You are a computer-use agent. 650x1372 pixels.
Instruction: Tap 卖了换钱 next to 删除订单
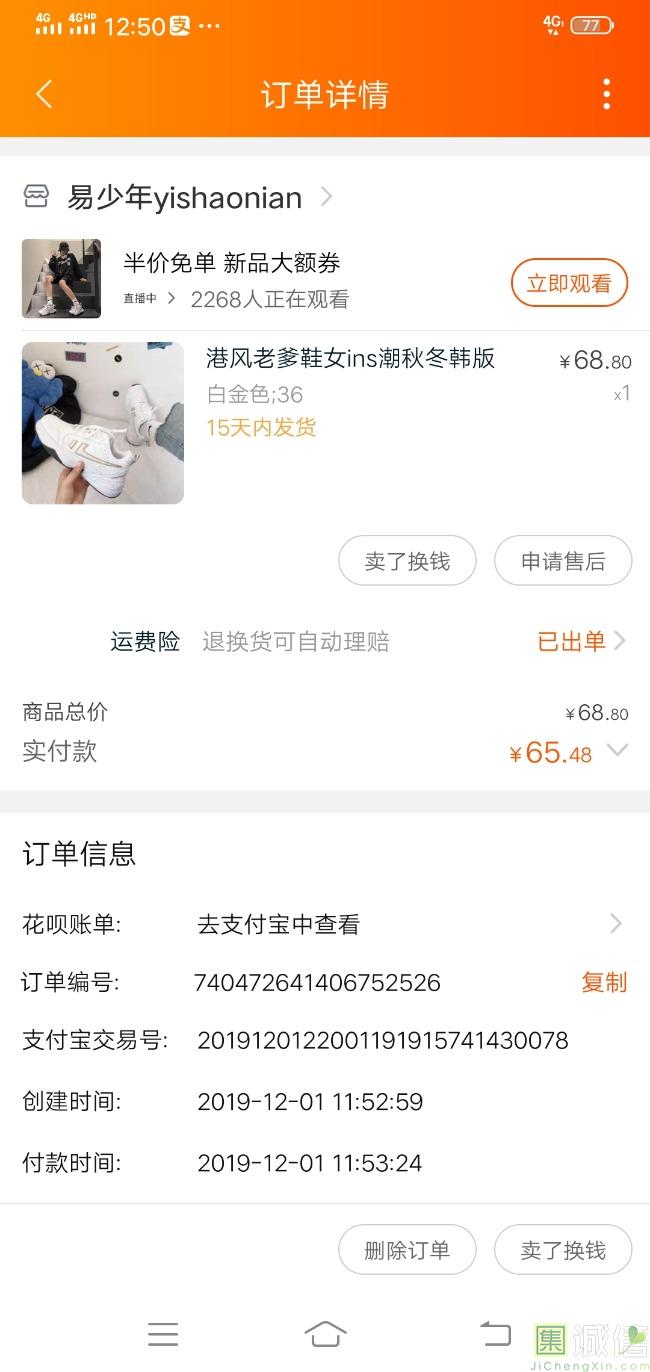tap(563, 1250)
